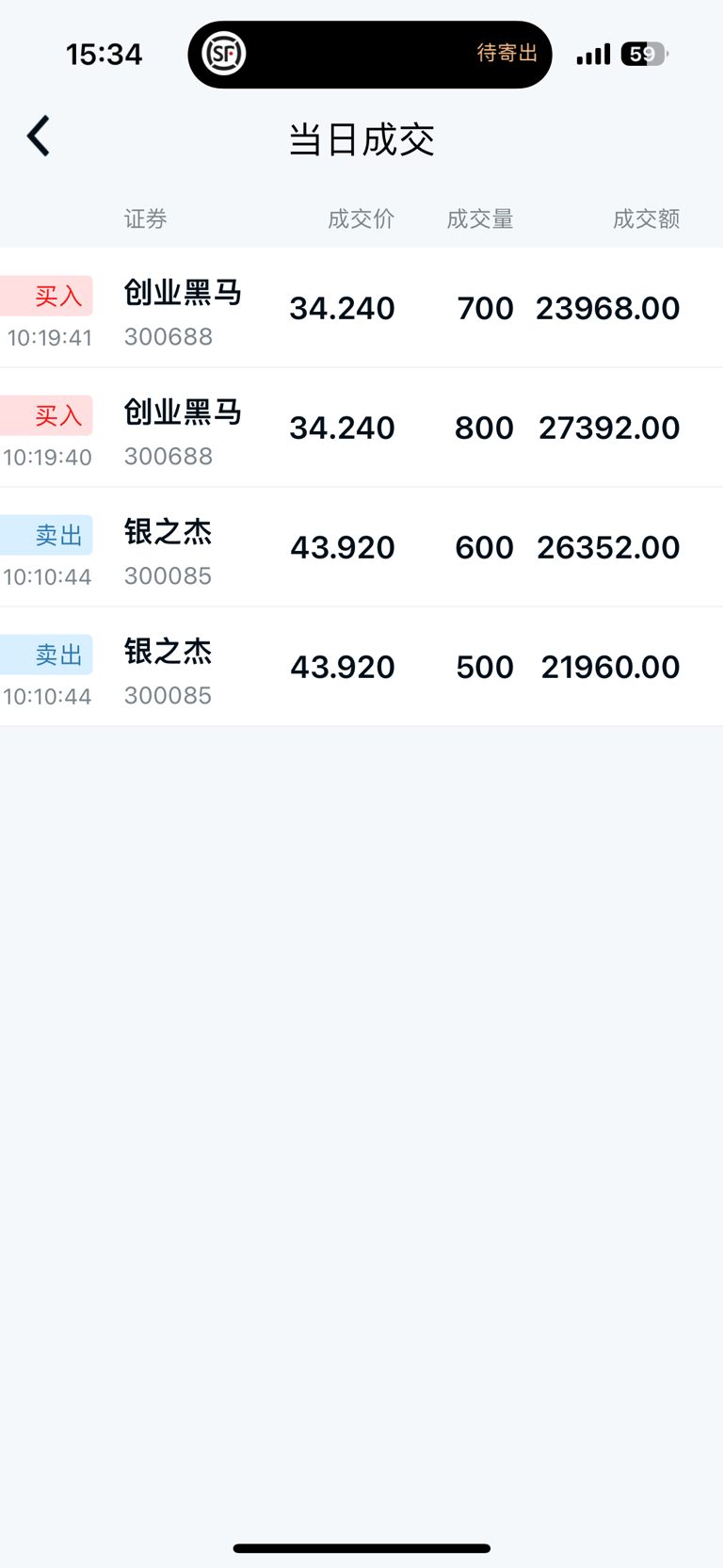Screen dimensions: 724x1568
Task: Open the 待寄出 live activity in the Dynamic Island
Action: (370, 55)
